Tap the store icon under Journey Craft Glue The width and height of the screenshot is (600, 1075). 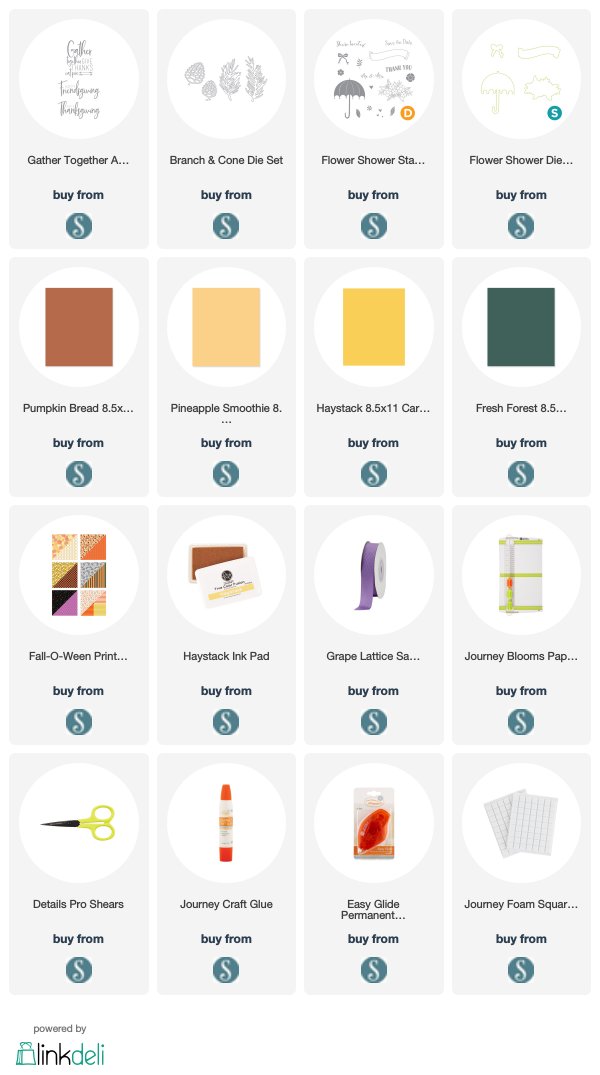(x=226, y=970)
